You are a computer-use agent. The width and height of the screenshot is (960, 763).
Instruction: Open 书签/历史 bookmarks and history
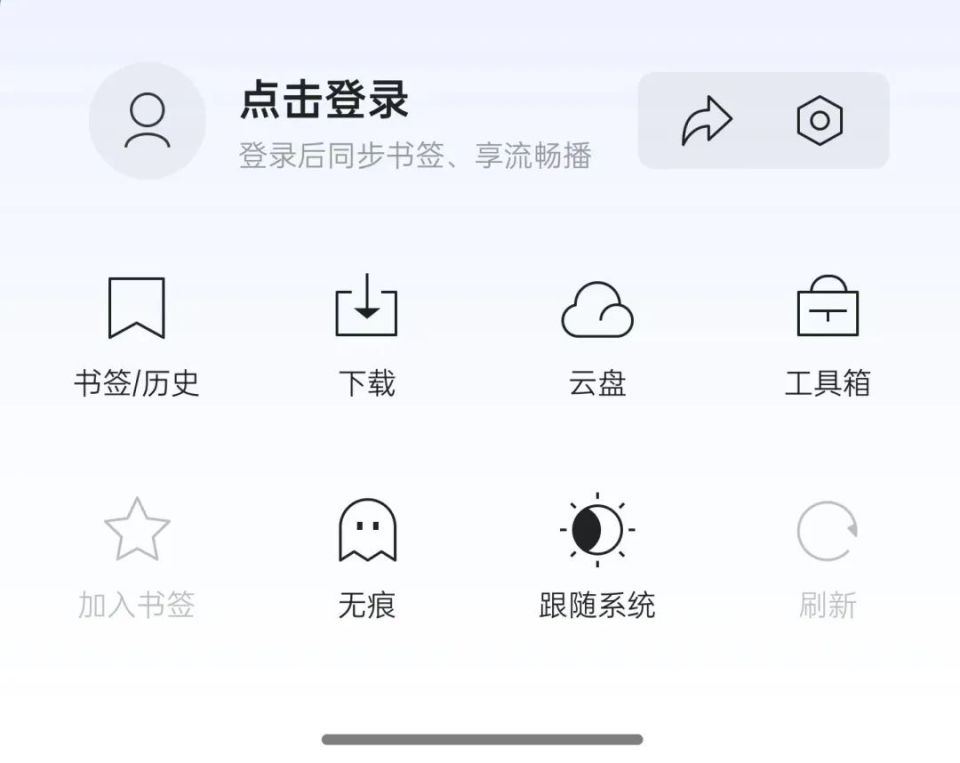(x=136, y=335)
